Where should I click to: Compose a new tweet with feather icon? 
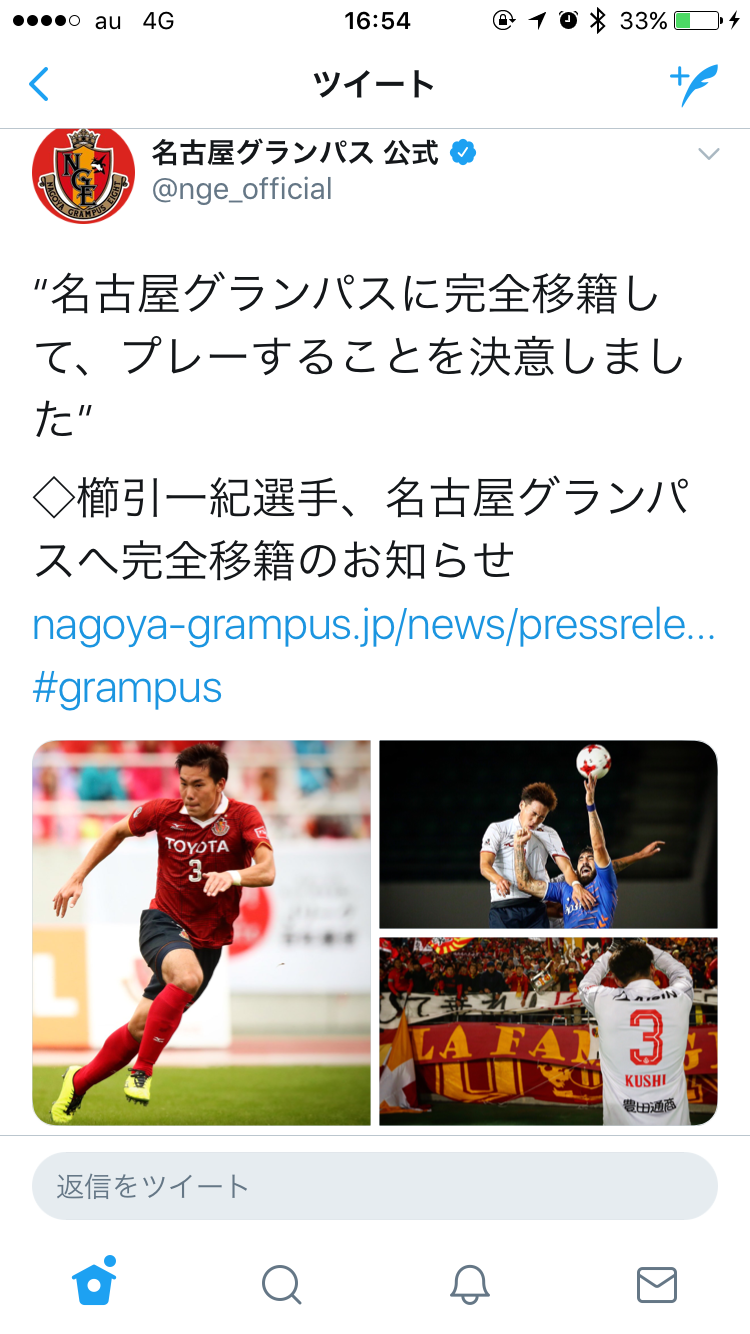click(693, 85)
